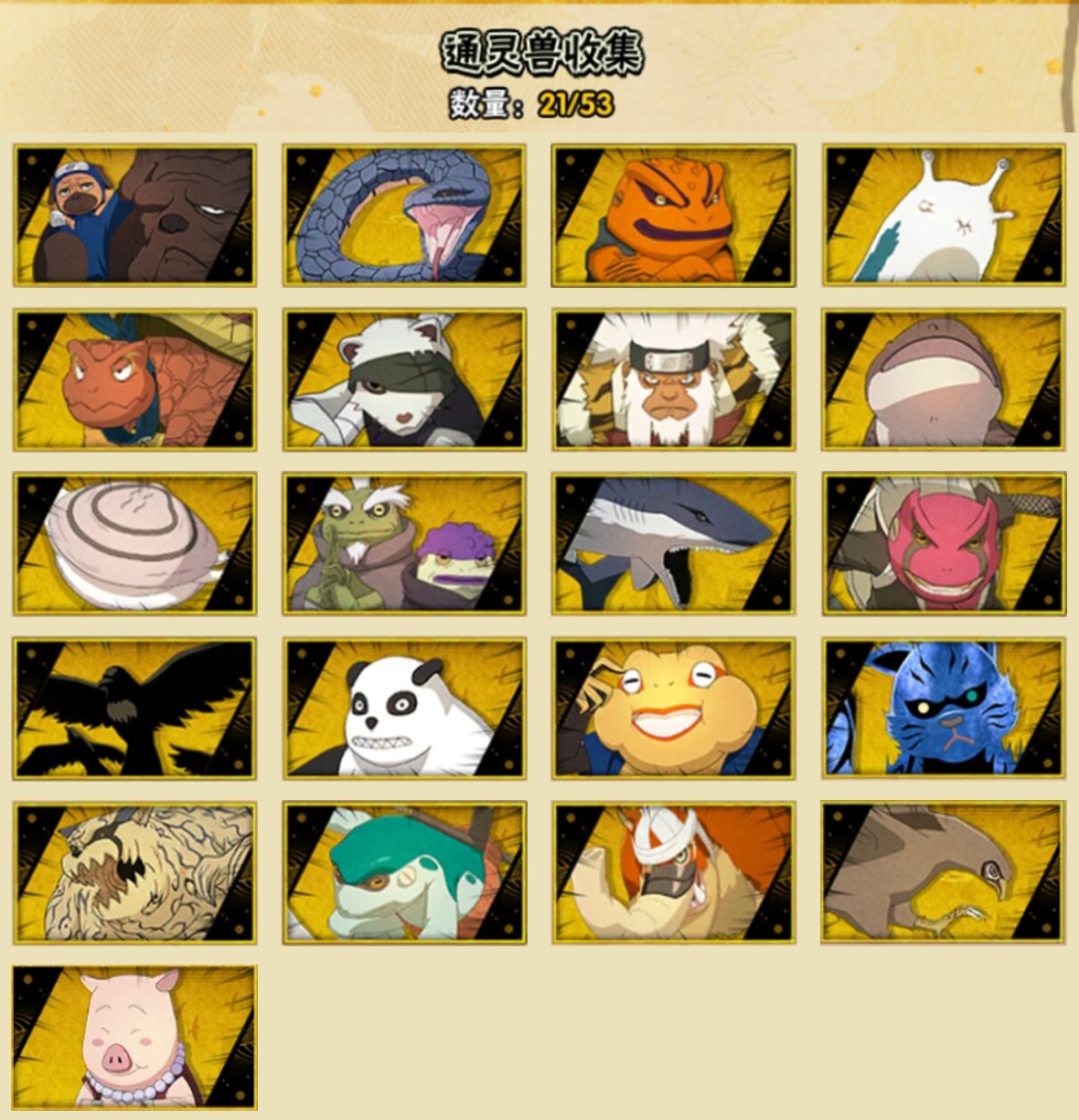Select the giant clam summon card

[x=134, y=544]
